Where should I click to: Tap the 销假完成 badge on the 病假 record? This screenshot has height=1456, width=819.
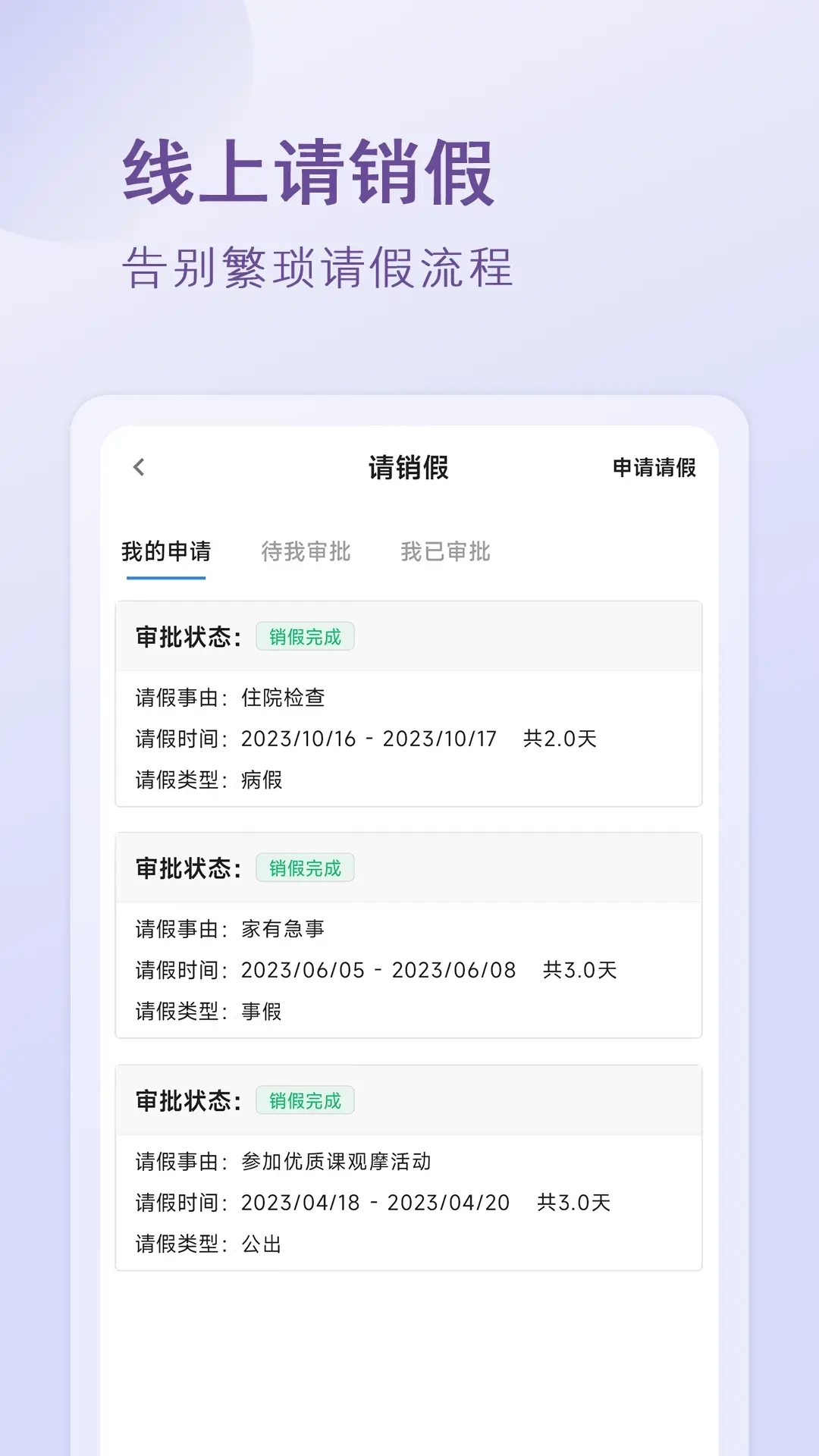[x=306, y=638]
